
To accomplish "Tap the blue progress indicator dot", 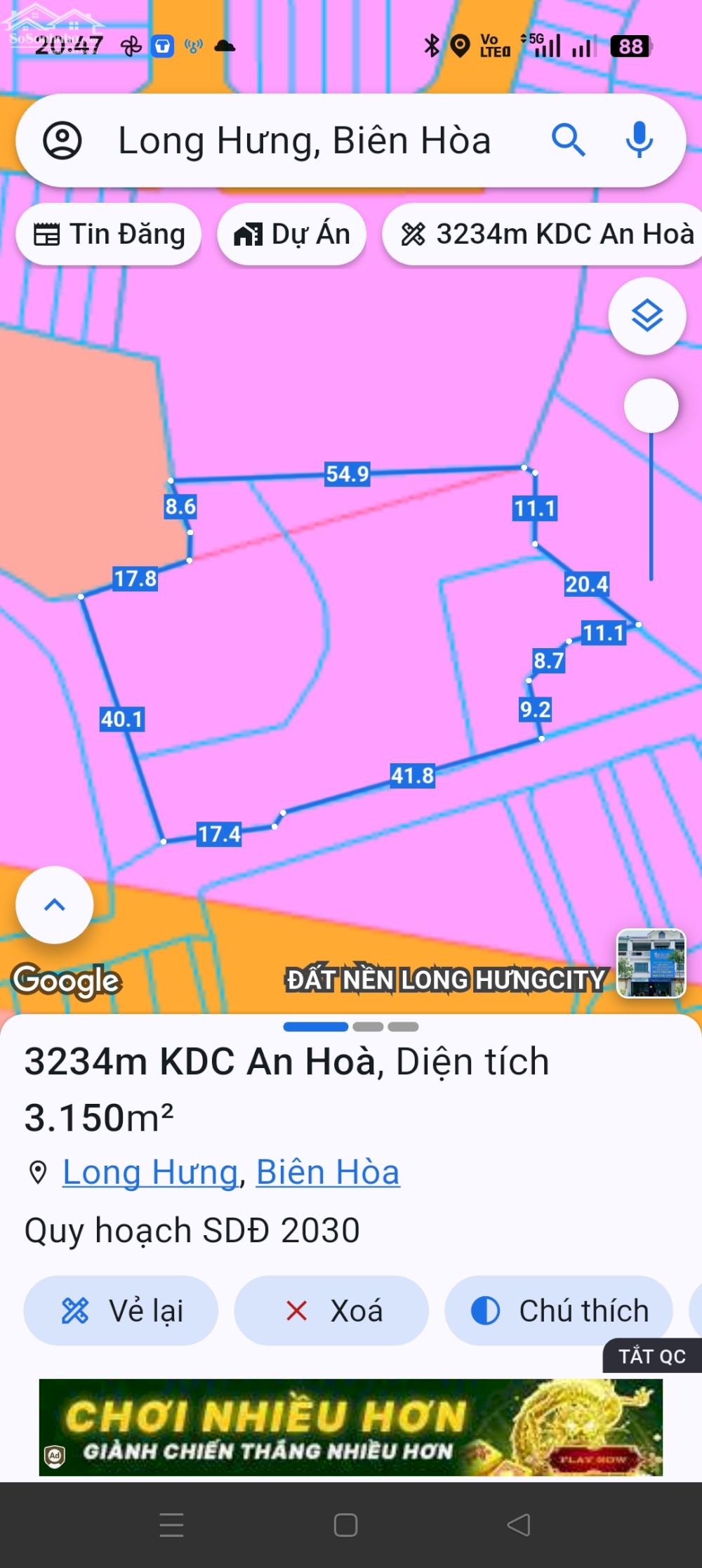I will click(315, 1027).
